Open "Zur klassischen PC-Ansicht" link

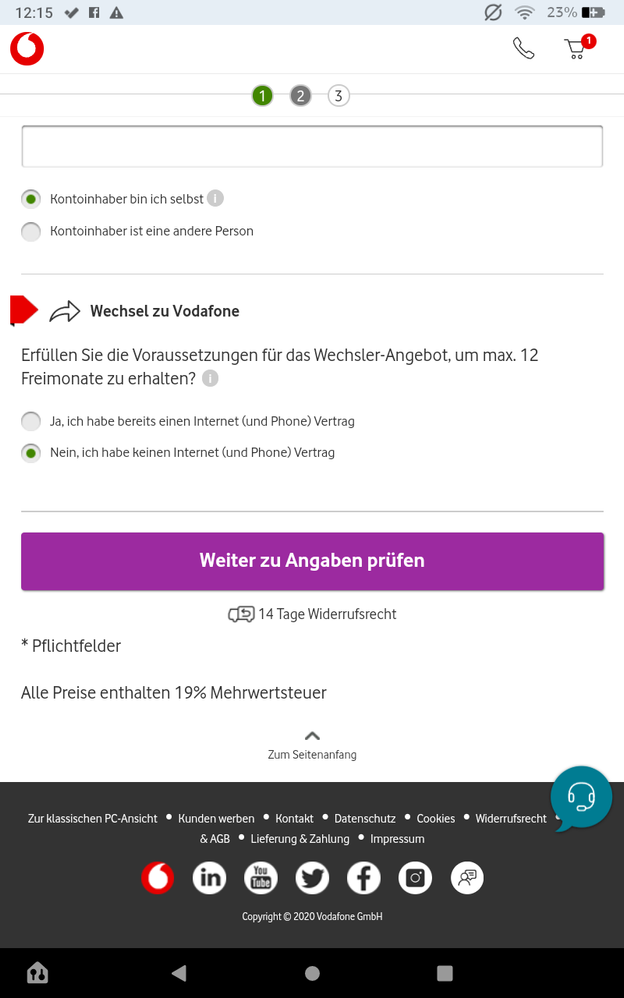click(93, 818)
